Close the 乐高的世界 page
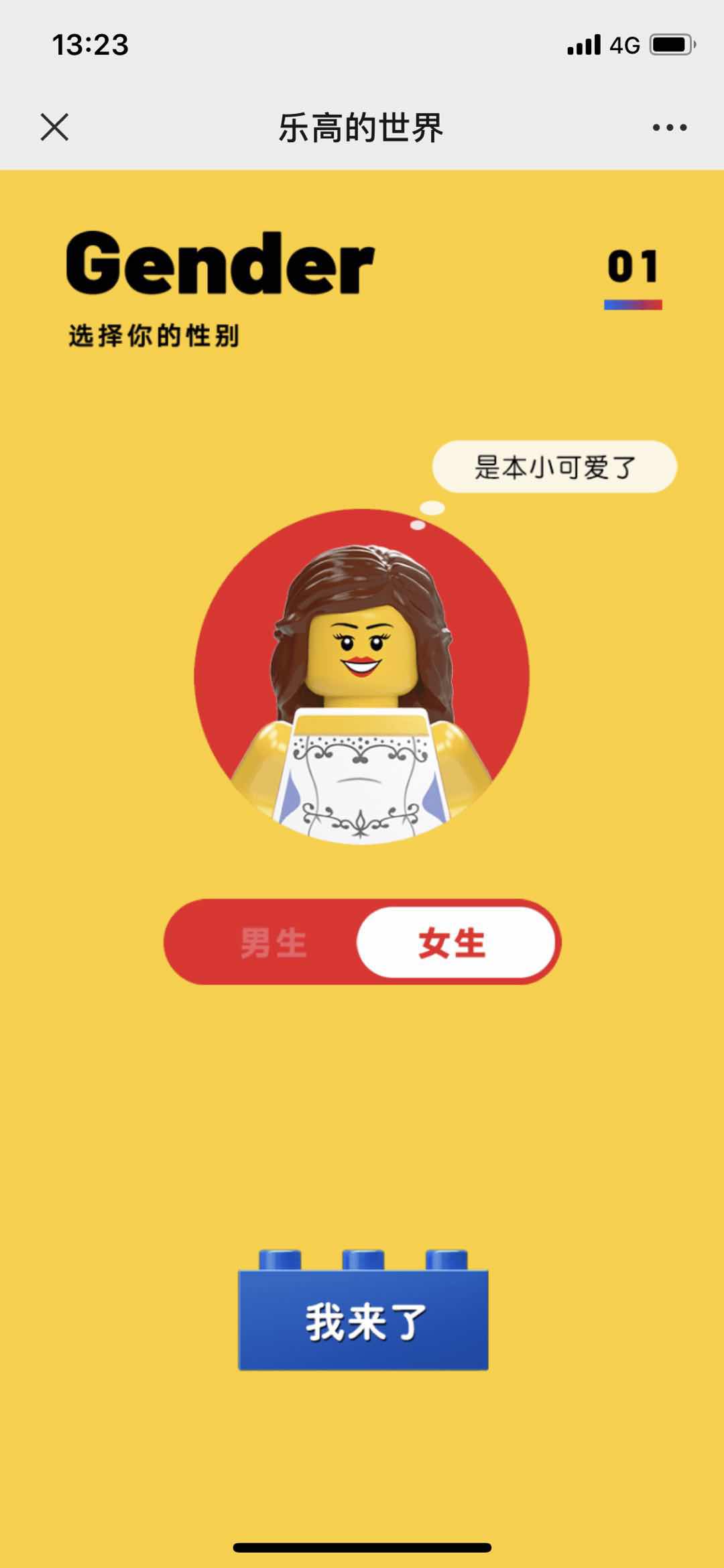Viewport: 724px width, 1568px height. [x=54, y=127]
